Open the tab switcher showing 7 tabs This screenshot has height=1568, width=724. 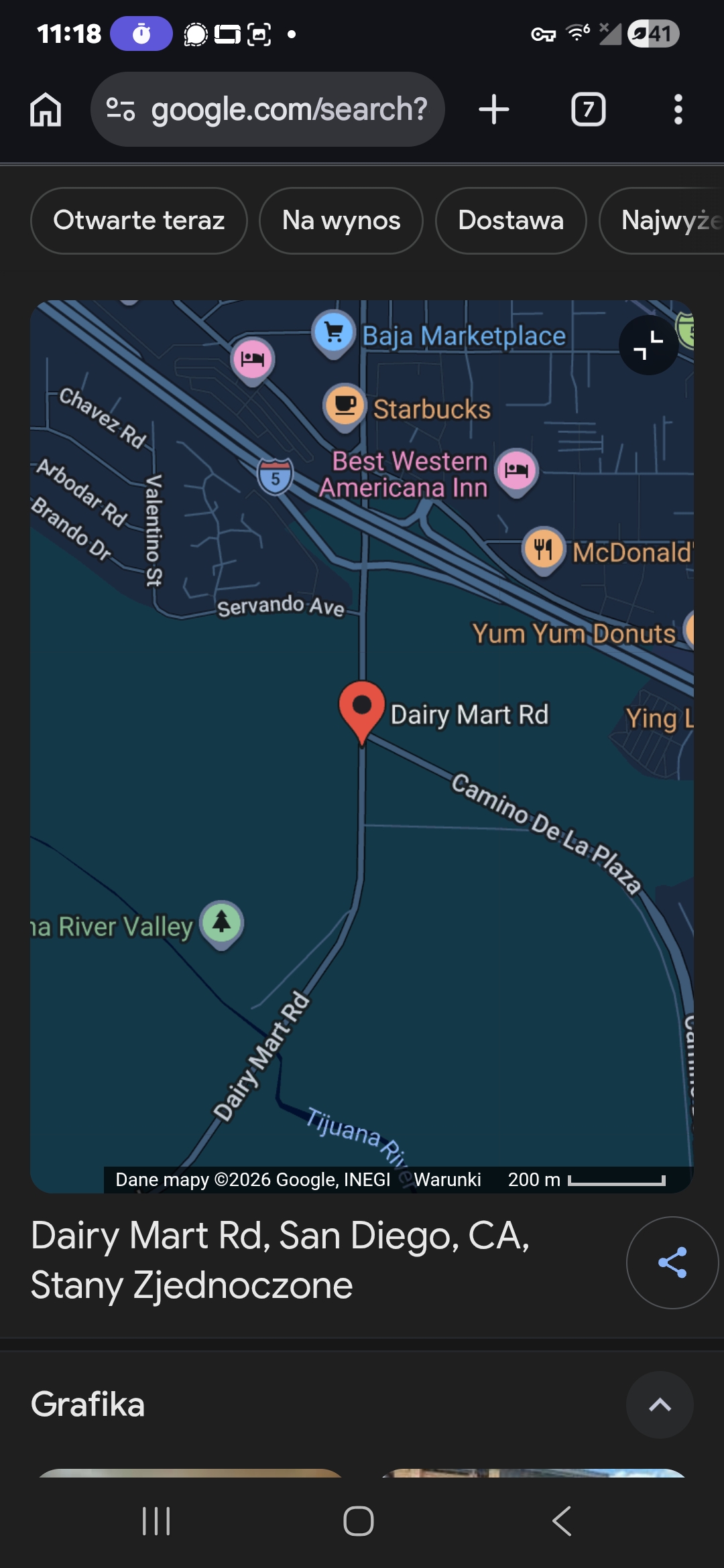pyautogui.click(x=588, y=109)
